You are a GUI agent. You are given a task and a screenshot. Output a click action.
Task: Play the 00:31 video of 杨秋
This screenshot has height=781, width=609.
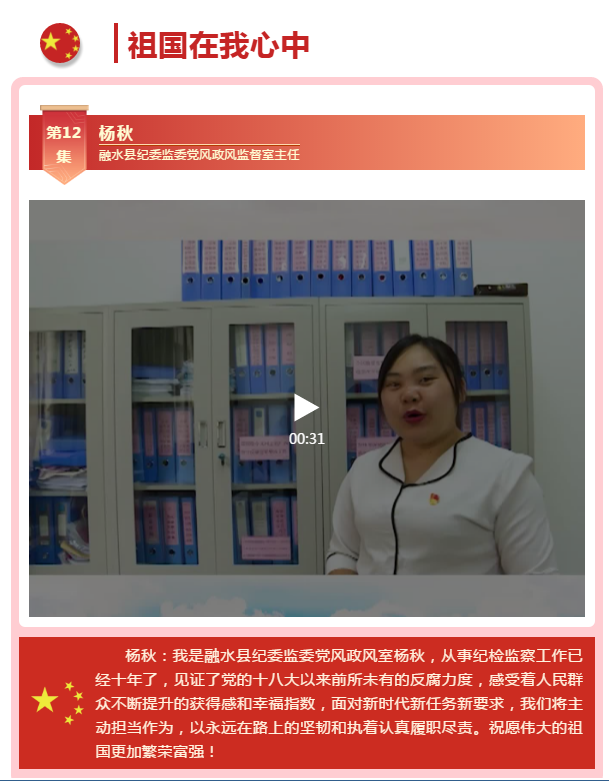[306, 407]
